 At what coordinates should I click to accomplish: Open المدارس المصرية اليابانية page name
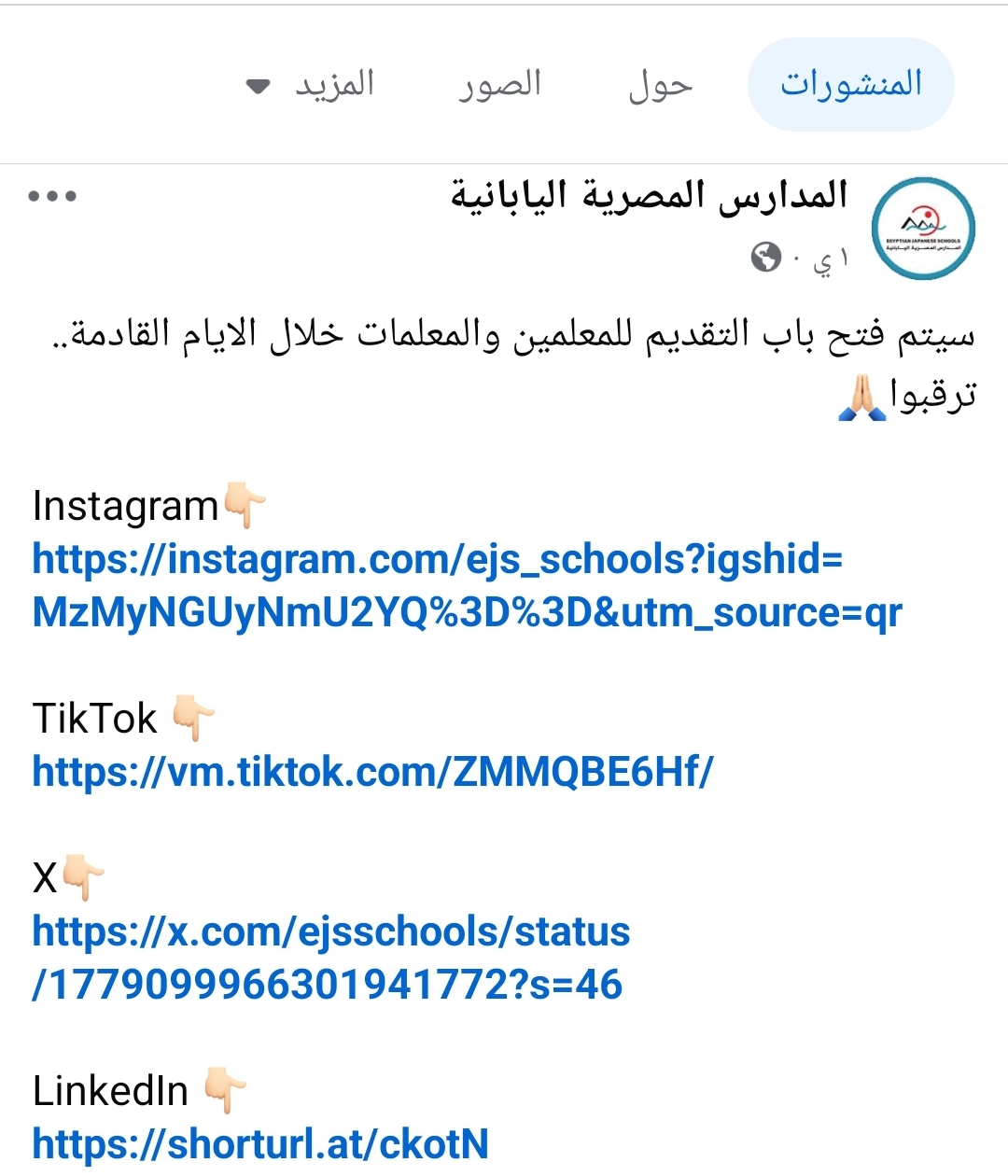click(x=649, y=196)
